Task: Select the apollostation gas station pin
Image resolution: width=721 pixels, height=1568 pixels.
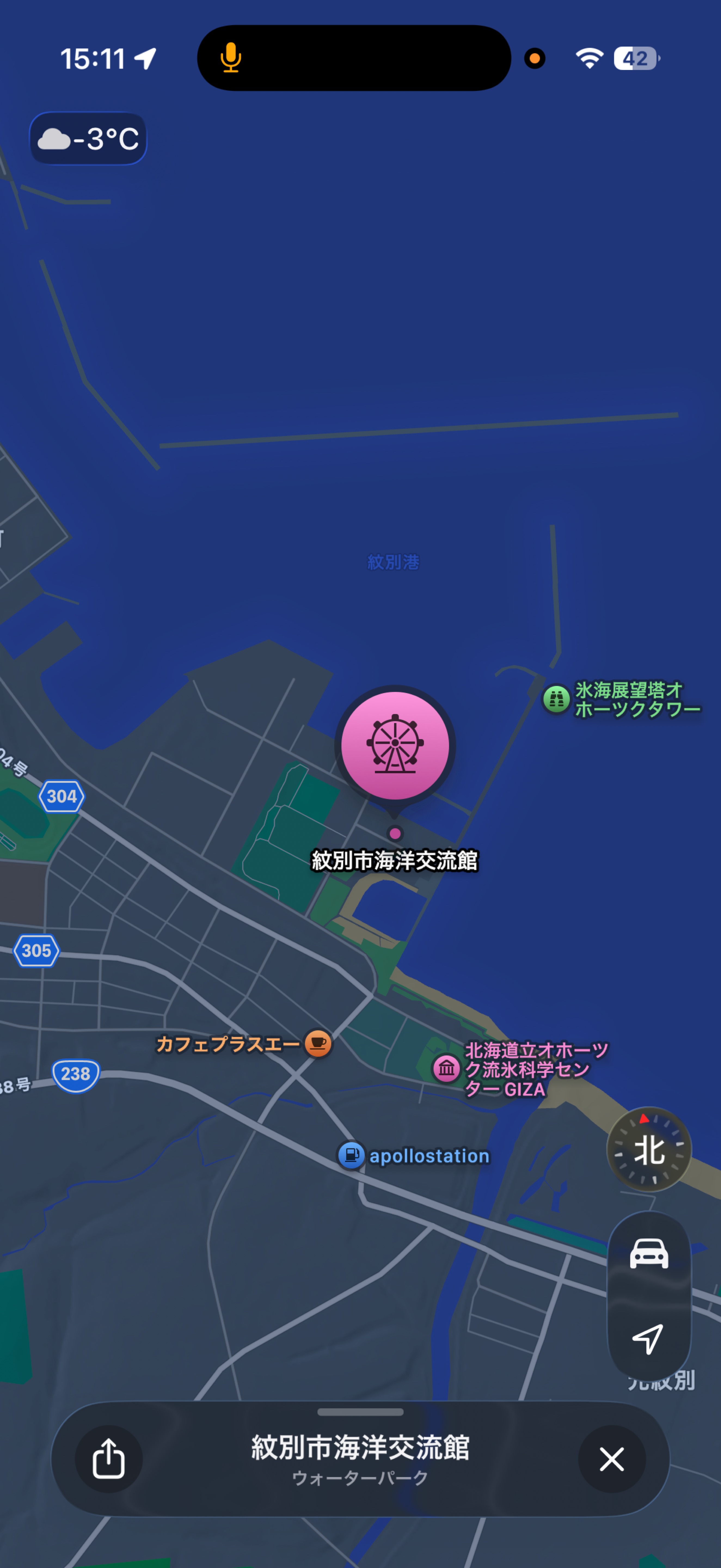Action: click(x=351, y=1155)
